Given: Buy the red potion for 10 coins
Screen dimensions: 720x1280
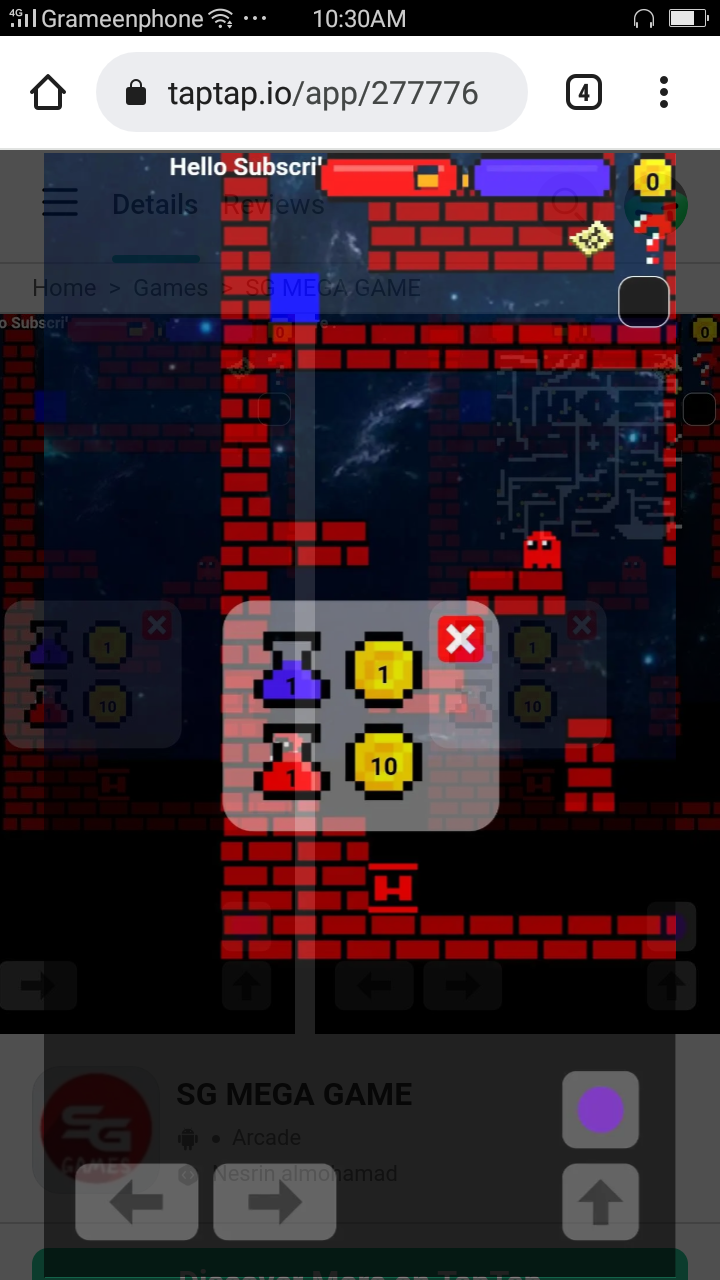Looking at the screenshot, I should [x=291, y=763].
